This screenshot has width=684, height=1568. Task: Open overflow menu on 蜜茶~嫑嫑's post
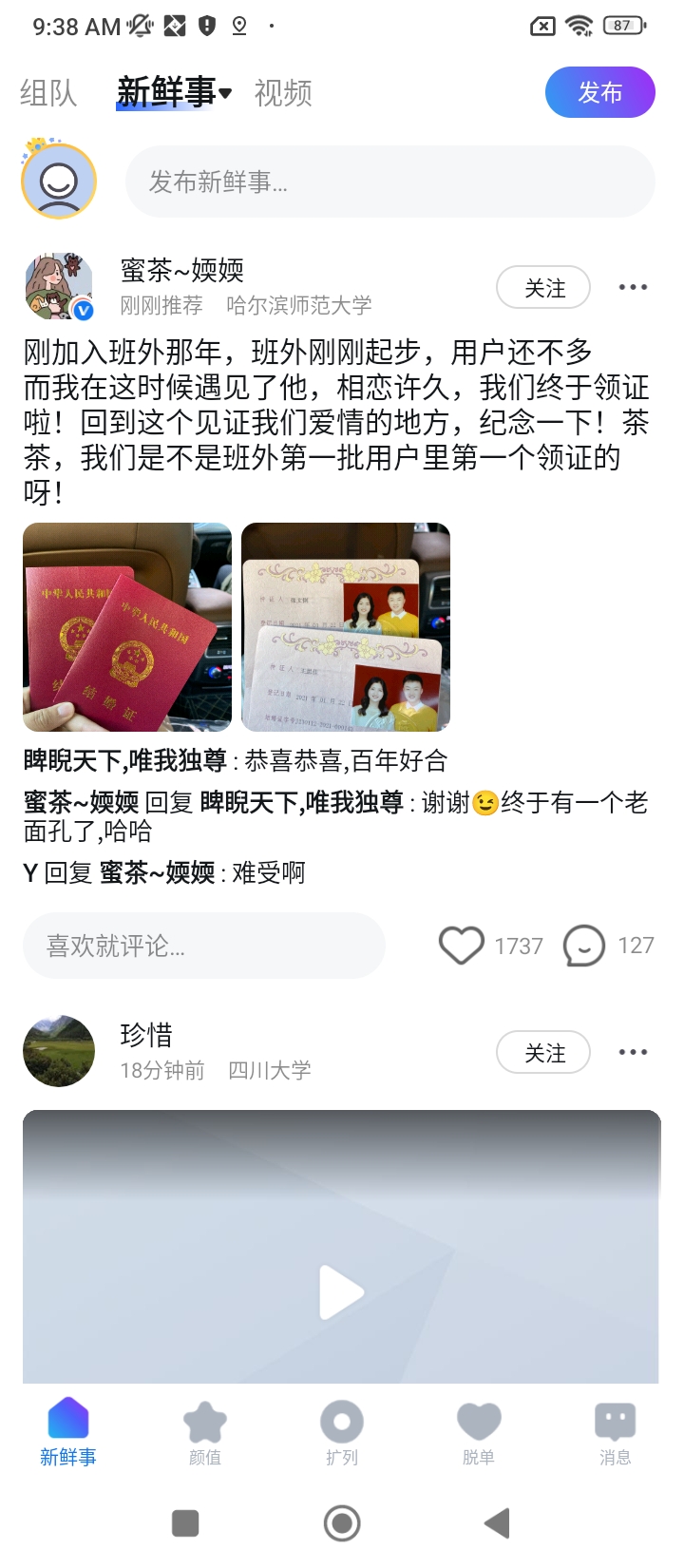[633, 287]
